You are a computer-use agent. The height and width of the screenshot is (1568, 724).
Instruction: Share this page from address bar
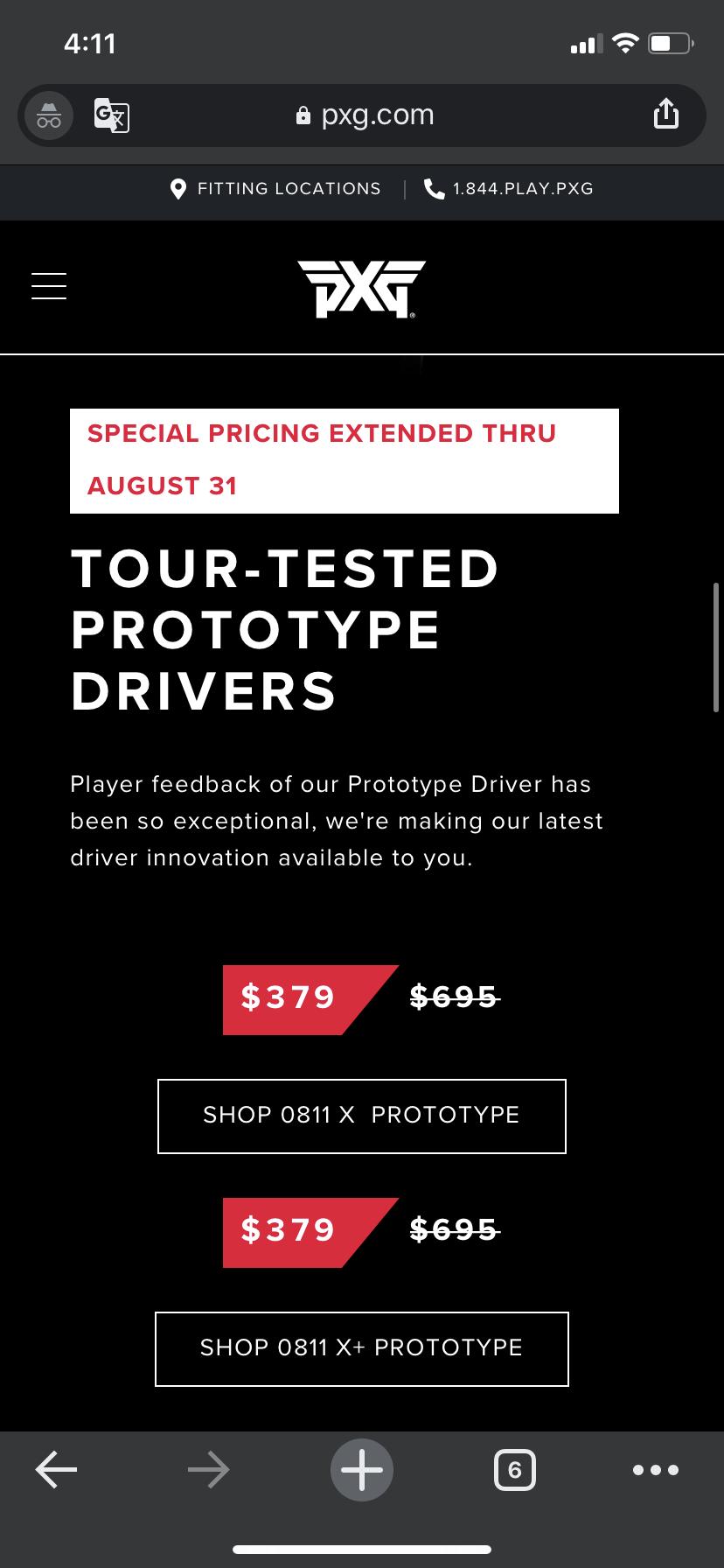(x=665, y=115)
